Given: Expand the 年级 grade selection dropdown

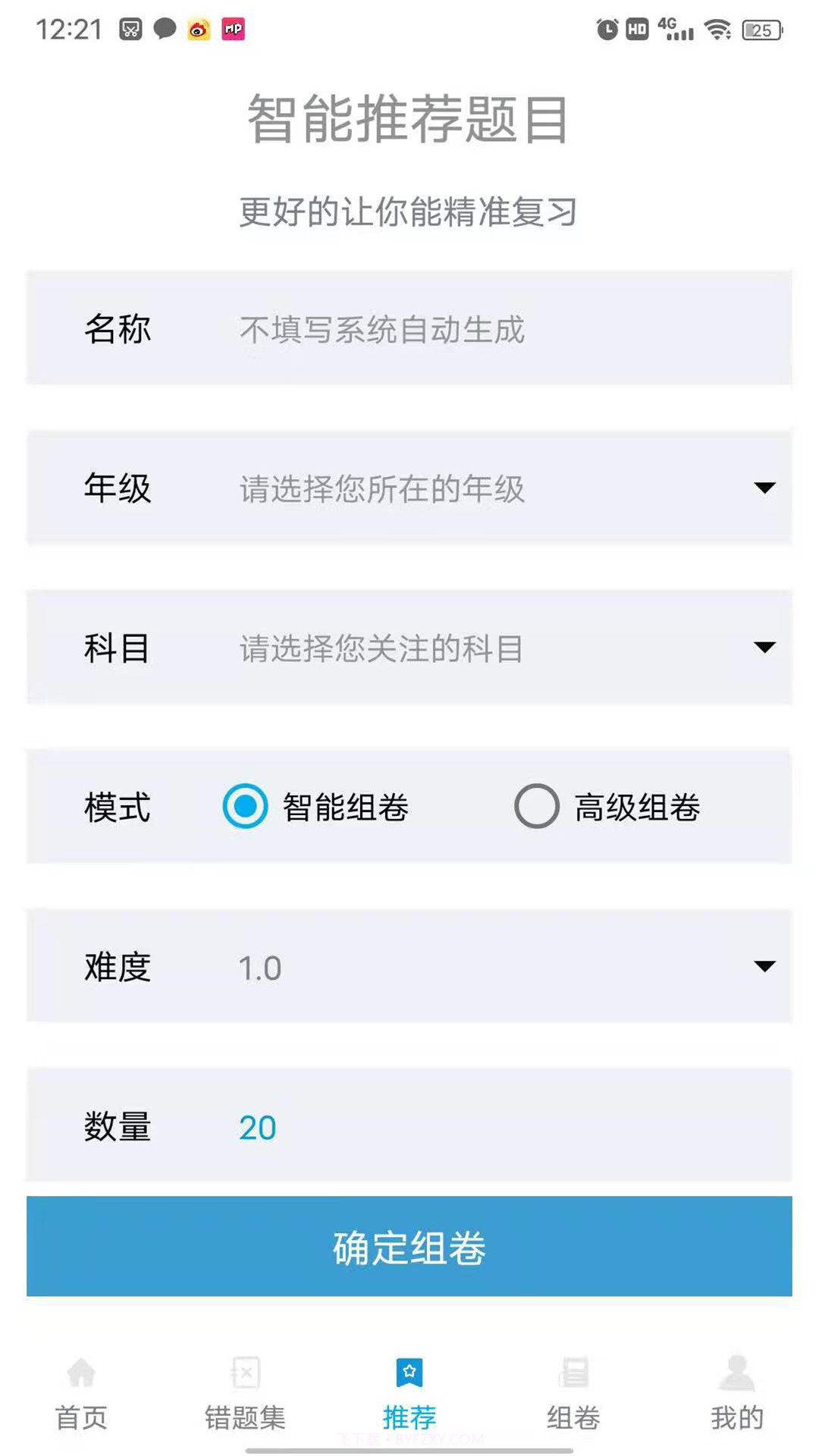Looking at the screenshot, I should [x=764, y=489].
